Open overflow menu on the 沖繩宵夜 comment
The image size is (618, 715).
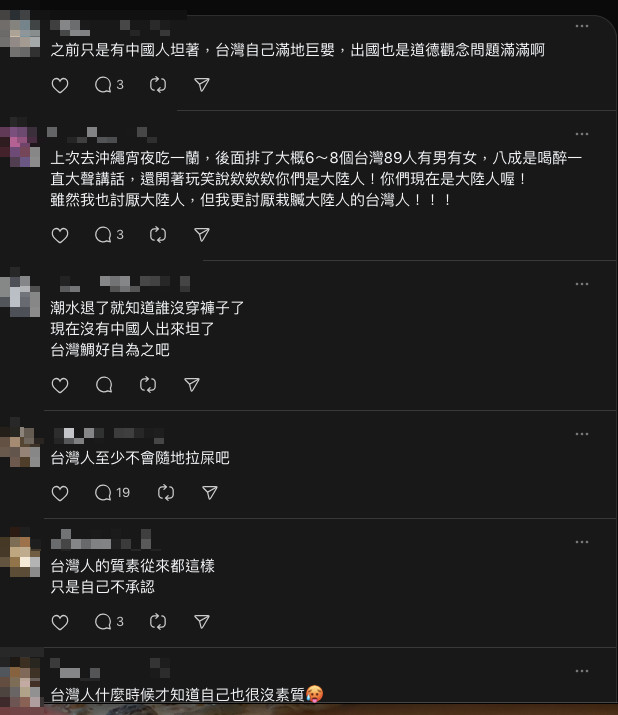pyautogui.click(x=581, y=133)
